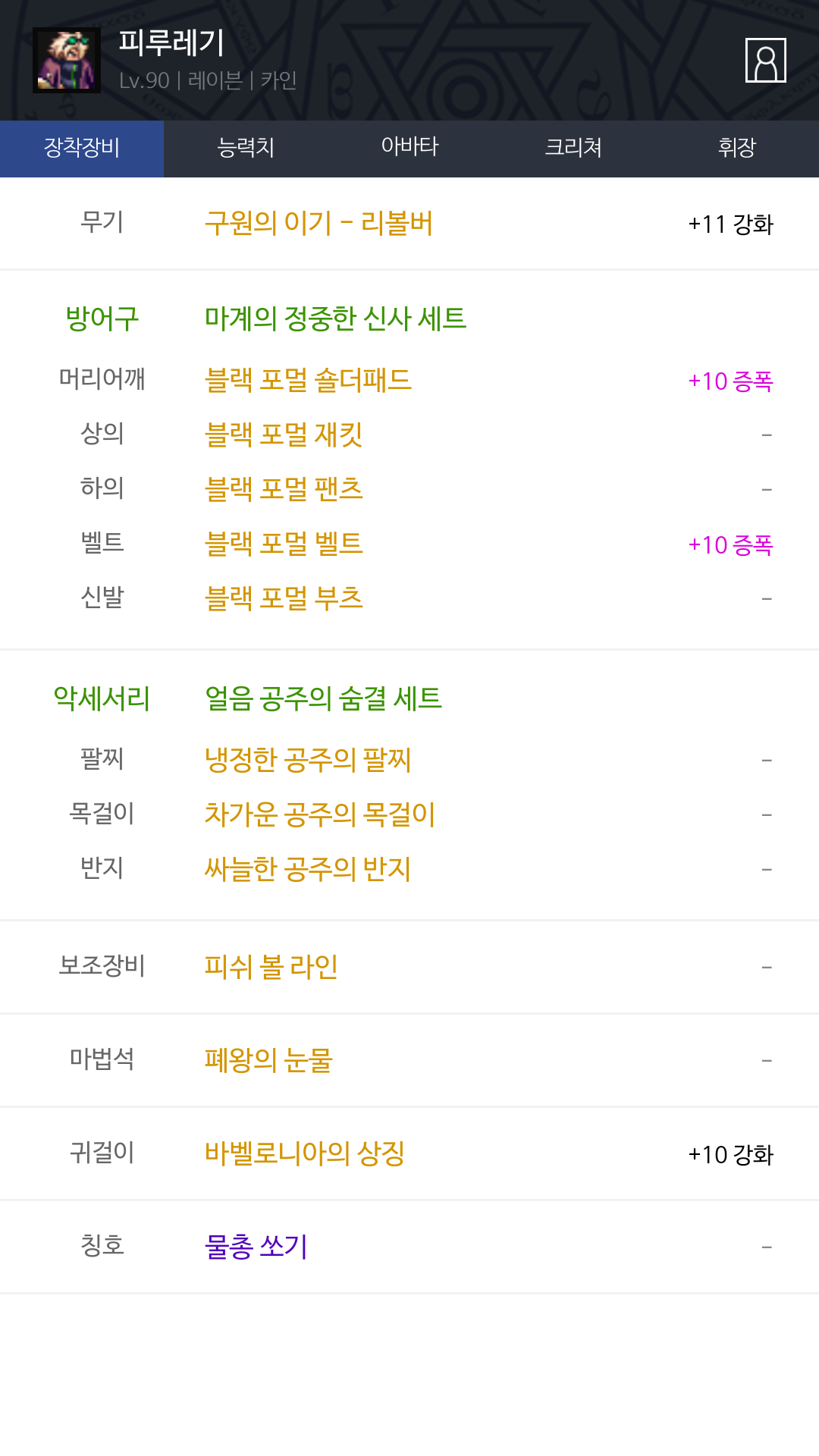Open weapon 구원의 이기 - 리볼버

pyautogui.click(x=318, y=224)
